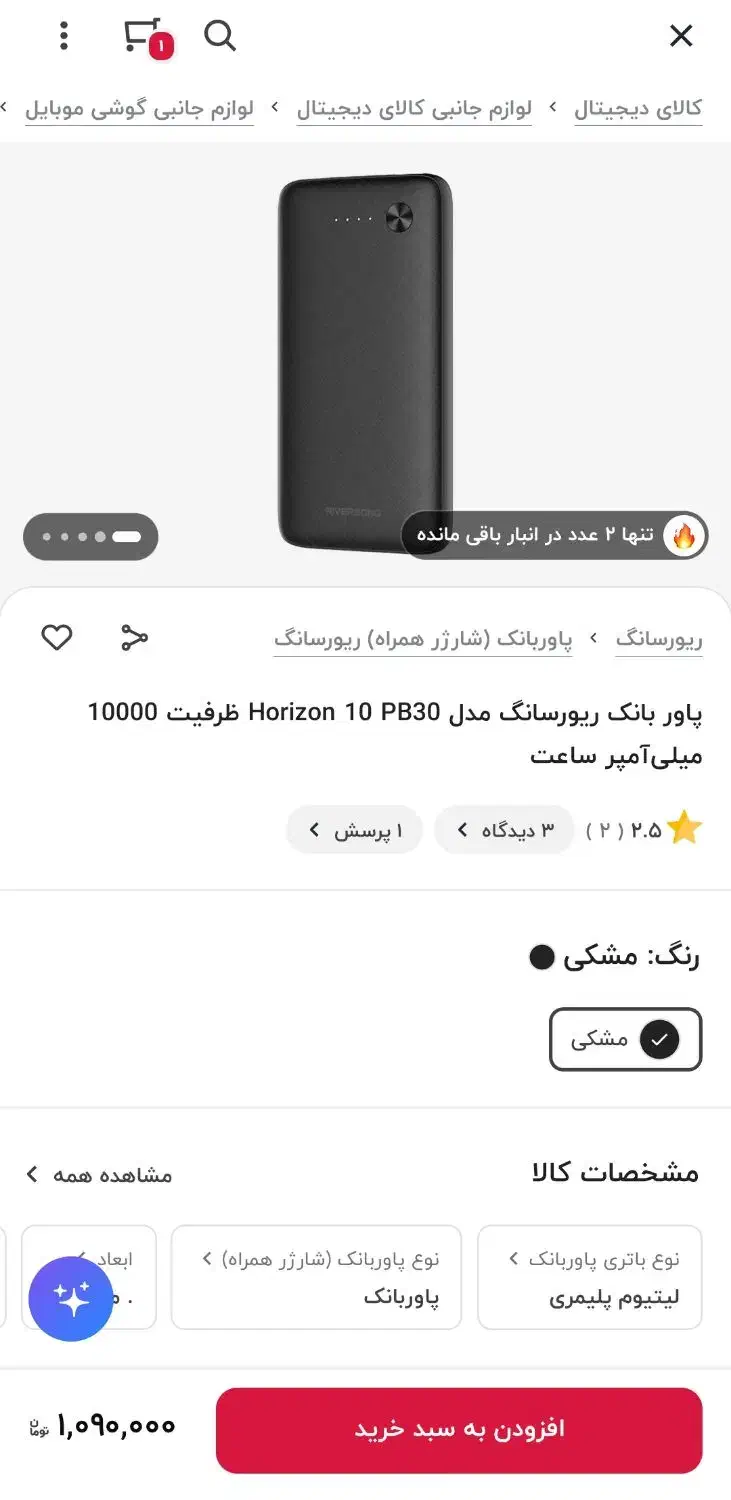Close the product page
Viewport: 731px width, 1500px height.
681,37
